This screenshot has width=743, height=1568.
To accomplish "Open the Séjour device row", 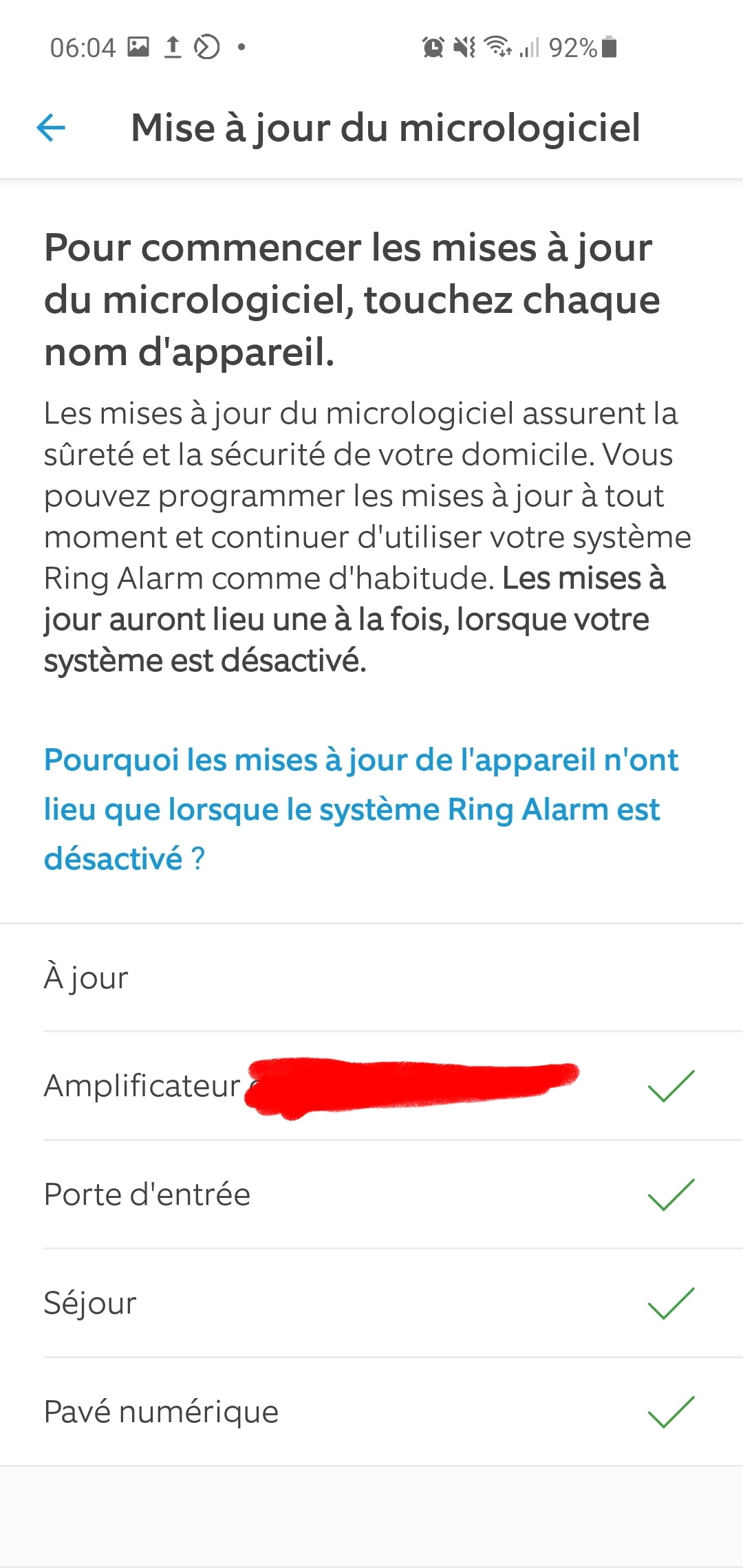I will [371, 1303].
